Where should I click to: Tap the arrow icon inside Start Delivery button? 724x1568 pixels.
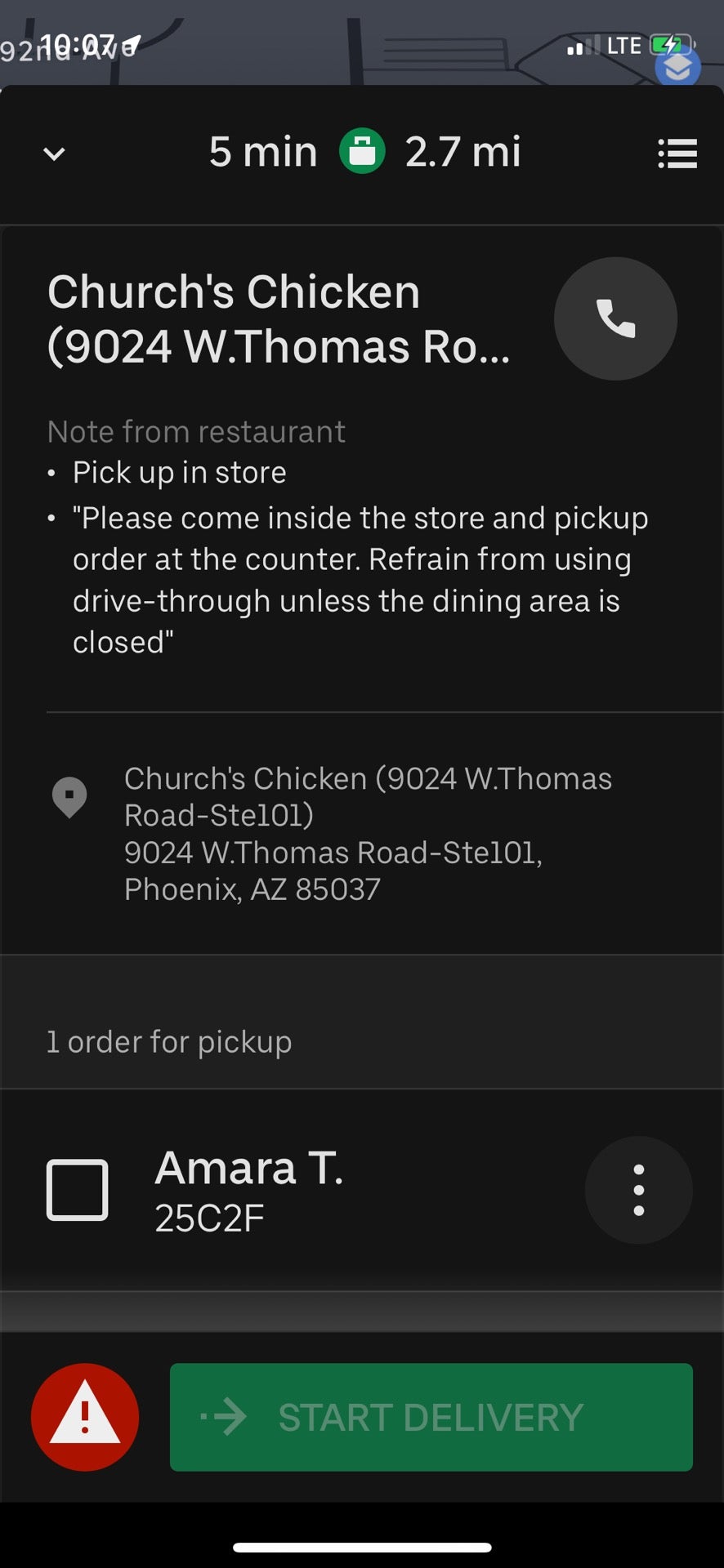click(223, 1417)
